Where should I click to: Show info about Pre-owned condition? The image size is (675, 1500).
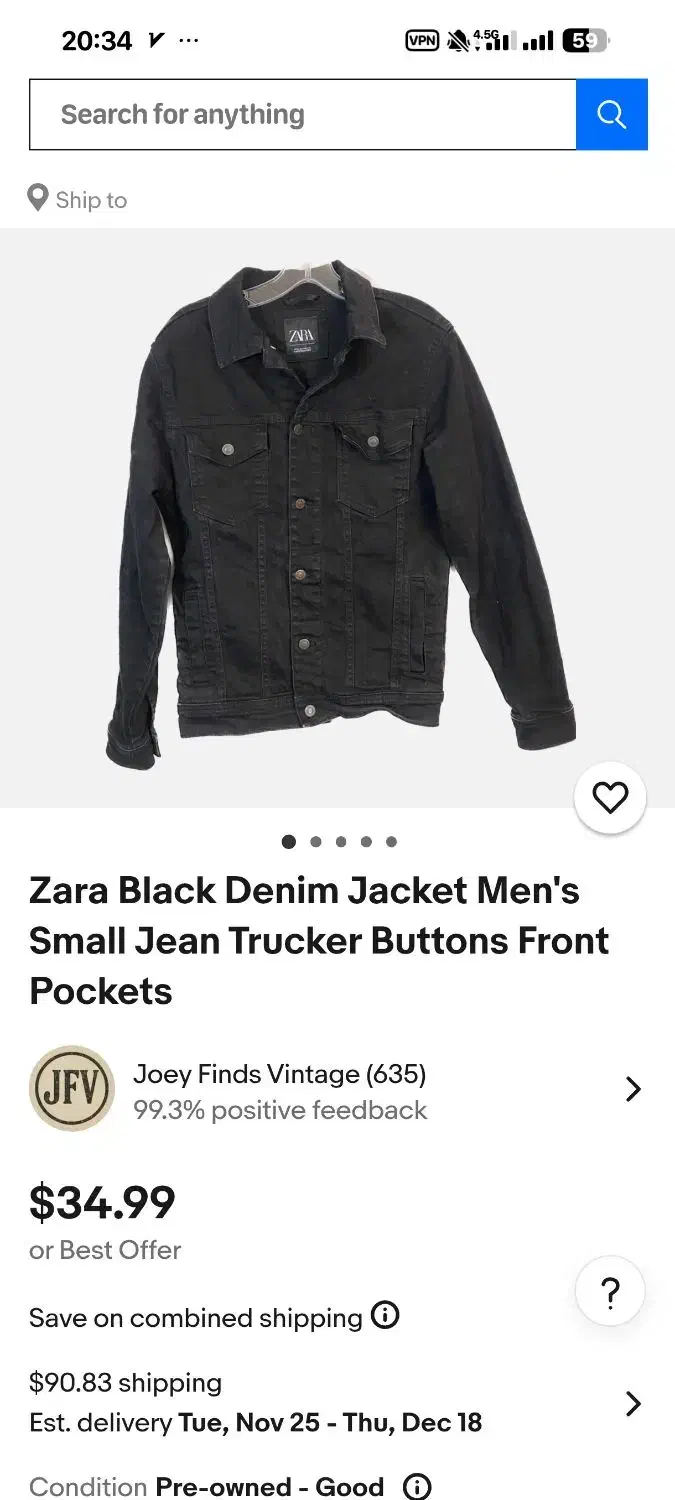coord(417,1486)
